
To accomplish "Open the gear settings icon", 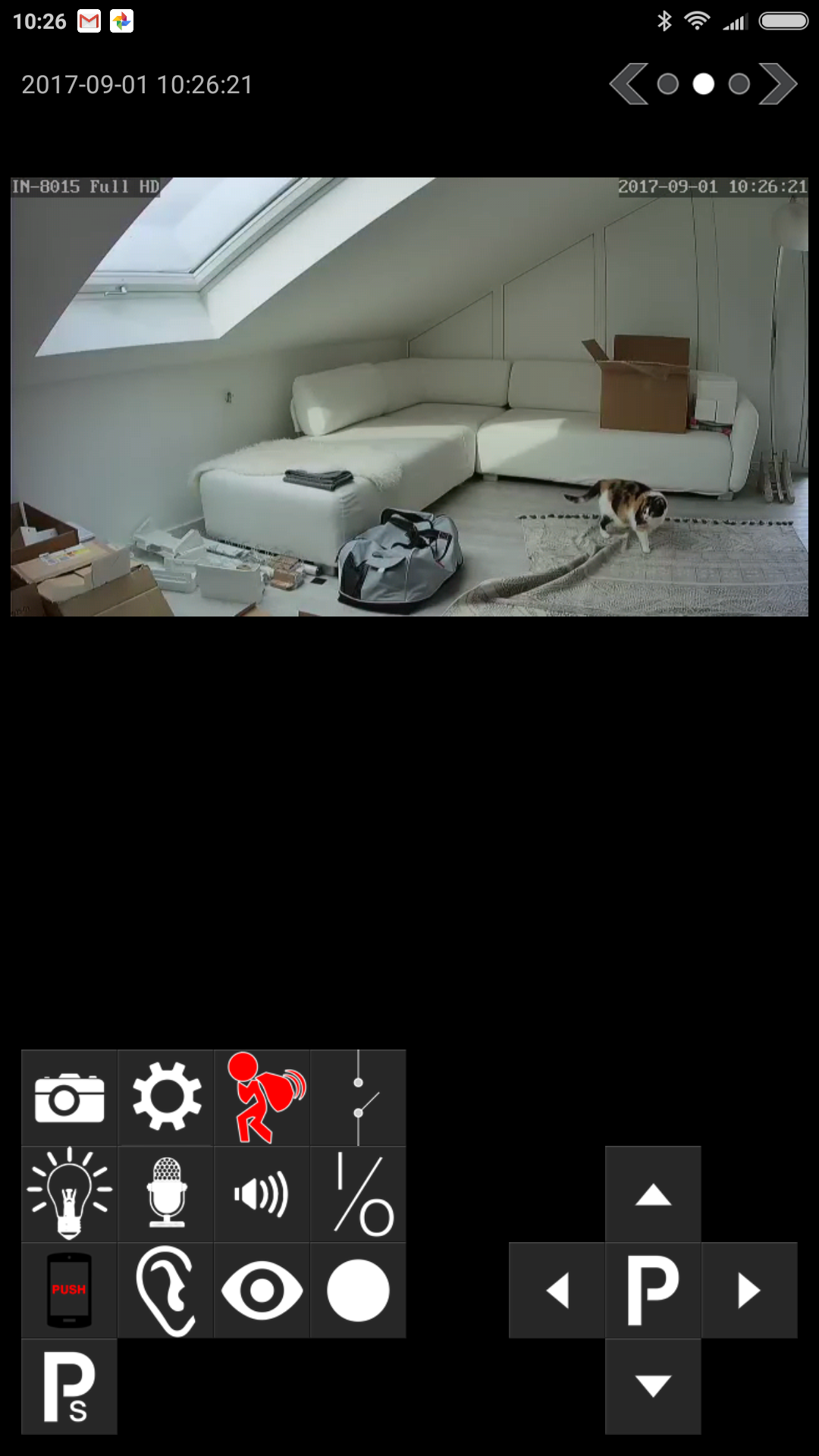I will pyautogui.click(x=166, y=1097).
